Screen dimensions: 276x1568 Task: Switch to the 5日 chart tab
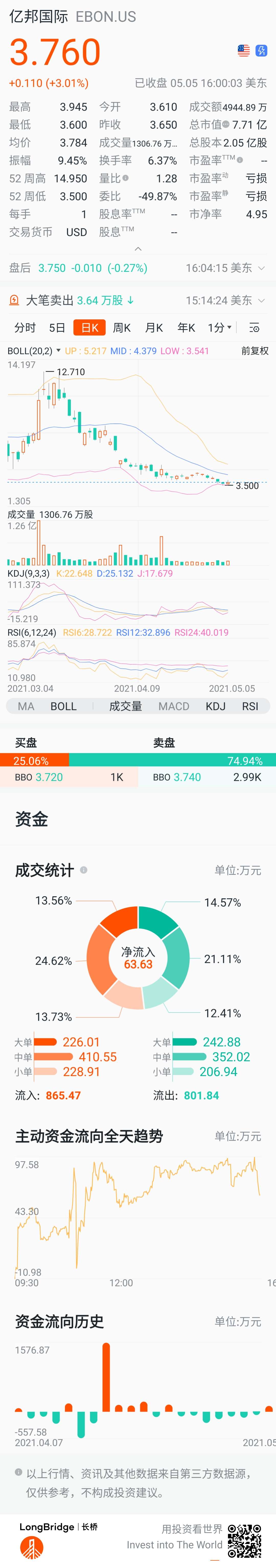click(x=57, y=328)
